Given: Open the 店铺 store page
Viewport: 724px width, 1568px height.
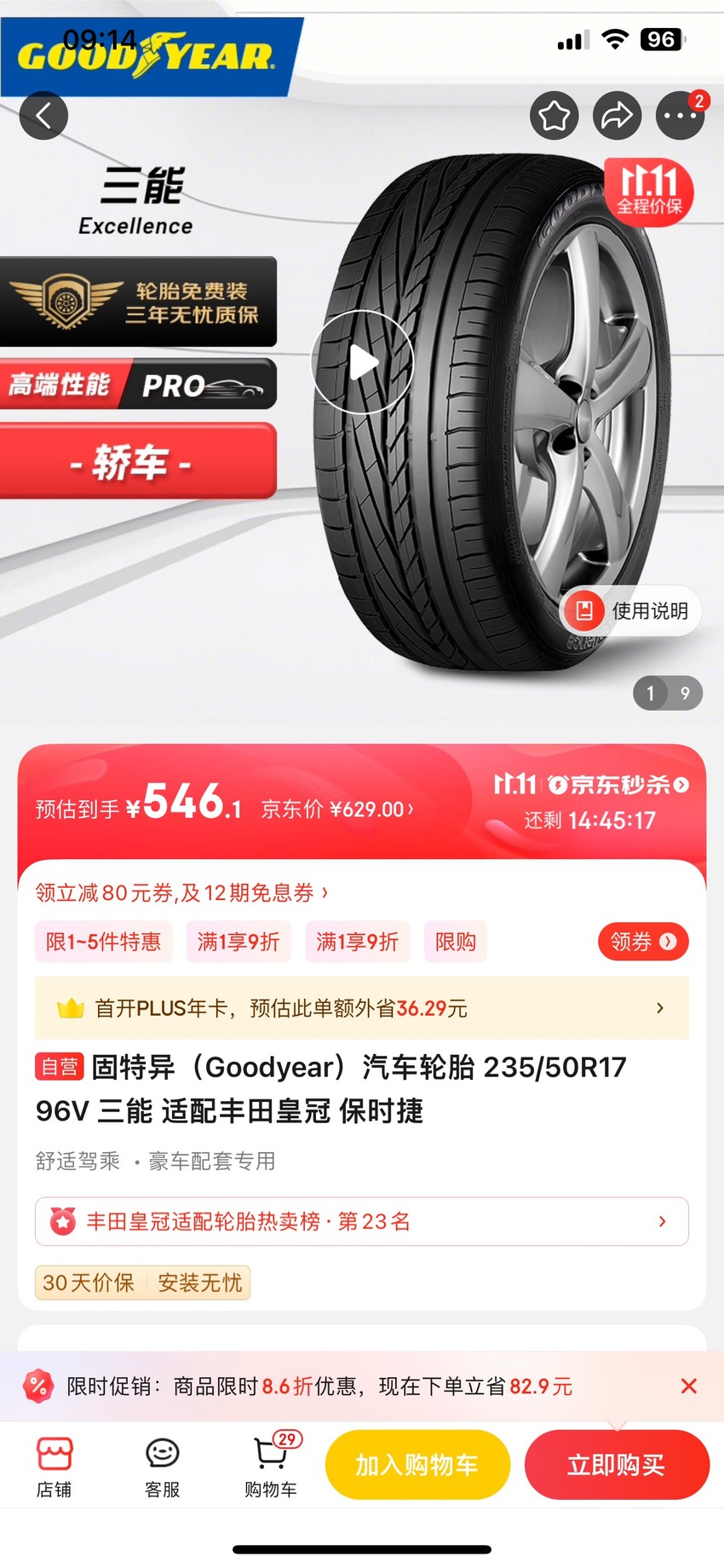Looking at the screenshot, I should tap(55, 1466).
